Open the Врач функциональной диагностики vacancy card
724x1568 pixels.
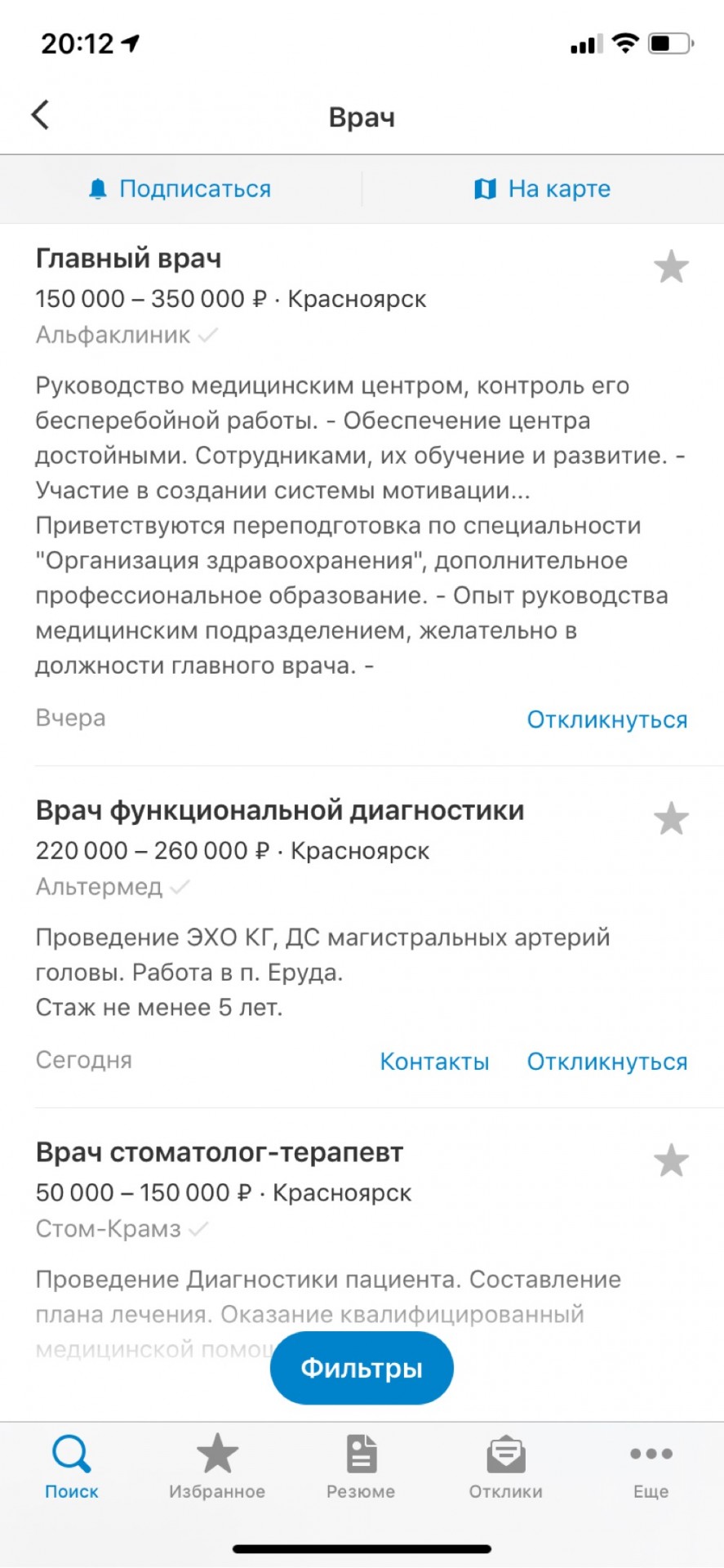tap(362, 937)
